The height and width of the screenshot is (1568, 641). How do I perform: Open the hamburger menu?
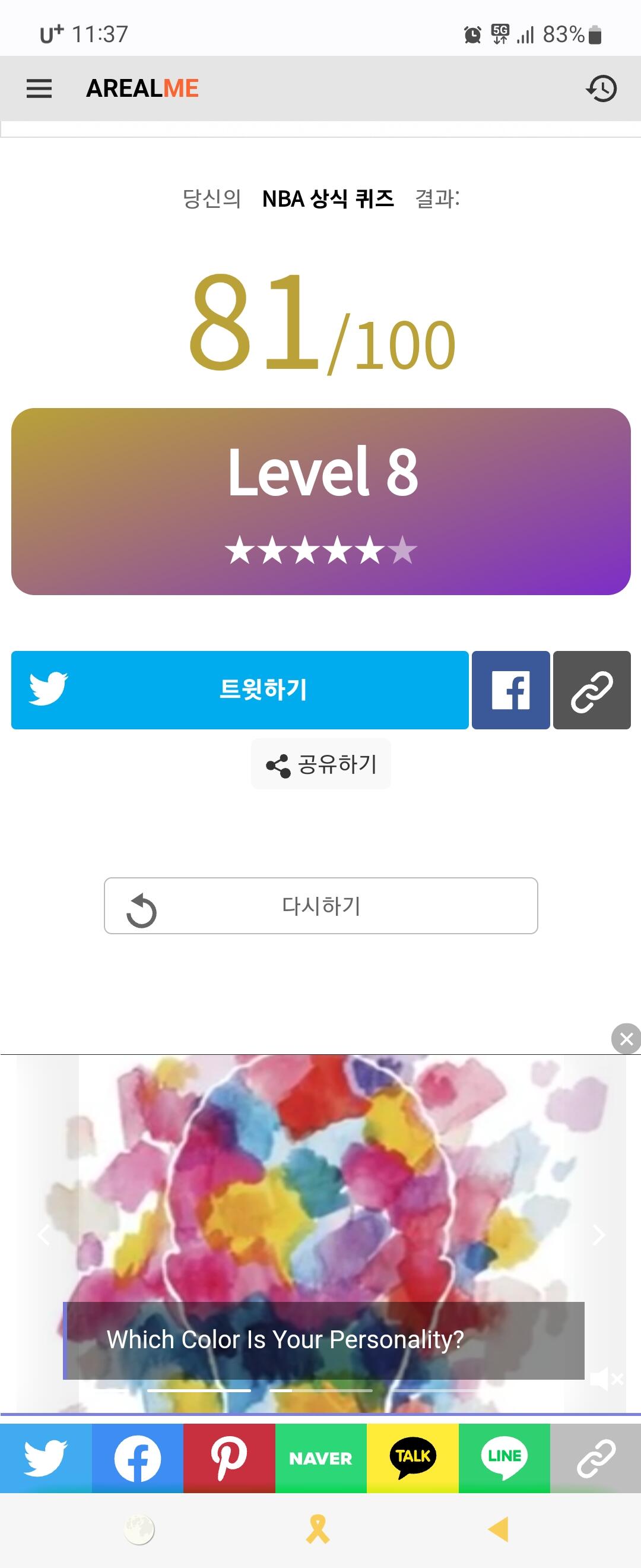pyautogui.click(x=39, y=88)
